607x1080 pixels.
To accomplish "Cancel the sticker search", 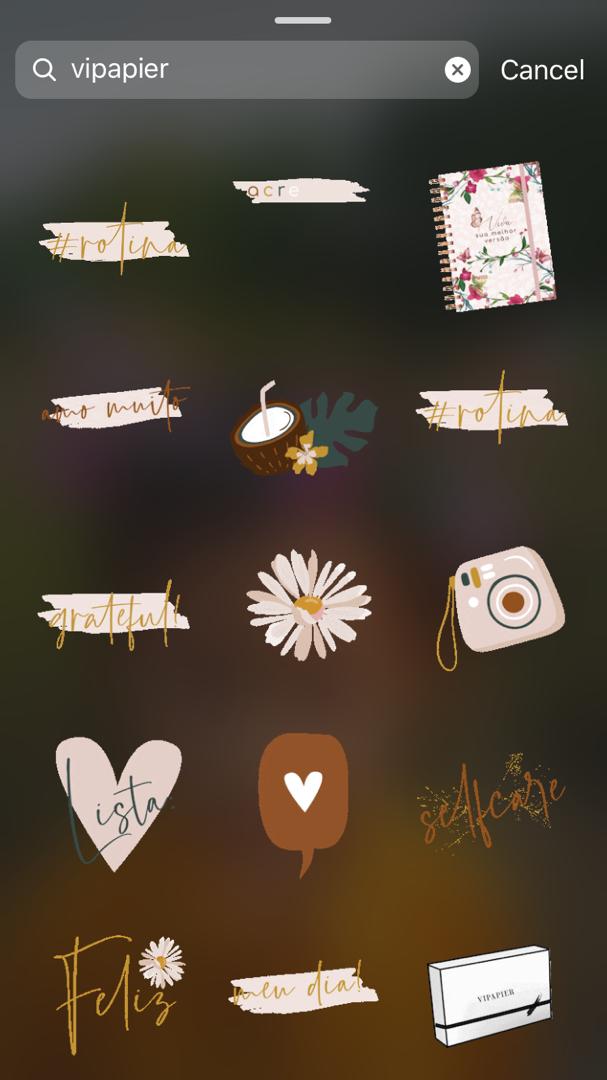I will (x=542, y=70).
